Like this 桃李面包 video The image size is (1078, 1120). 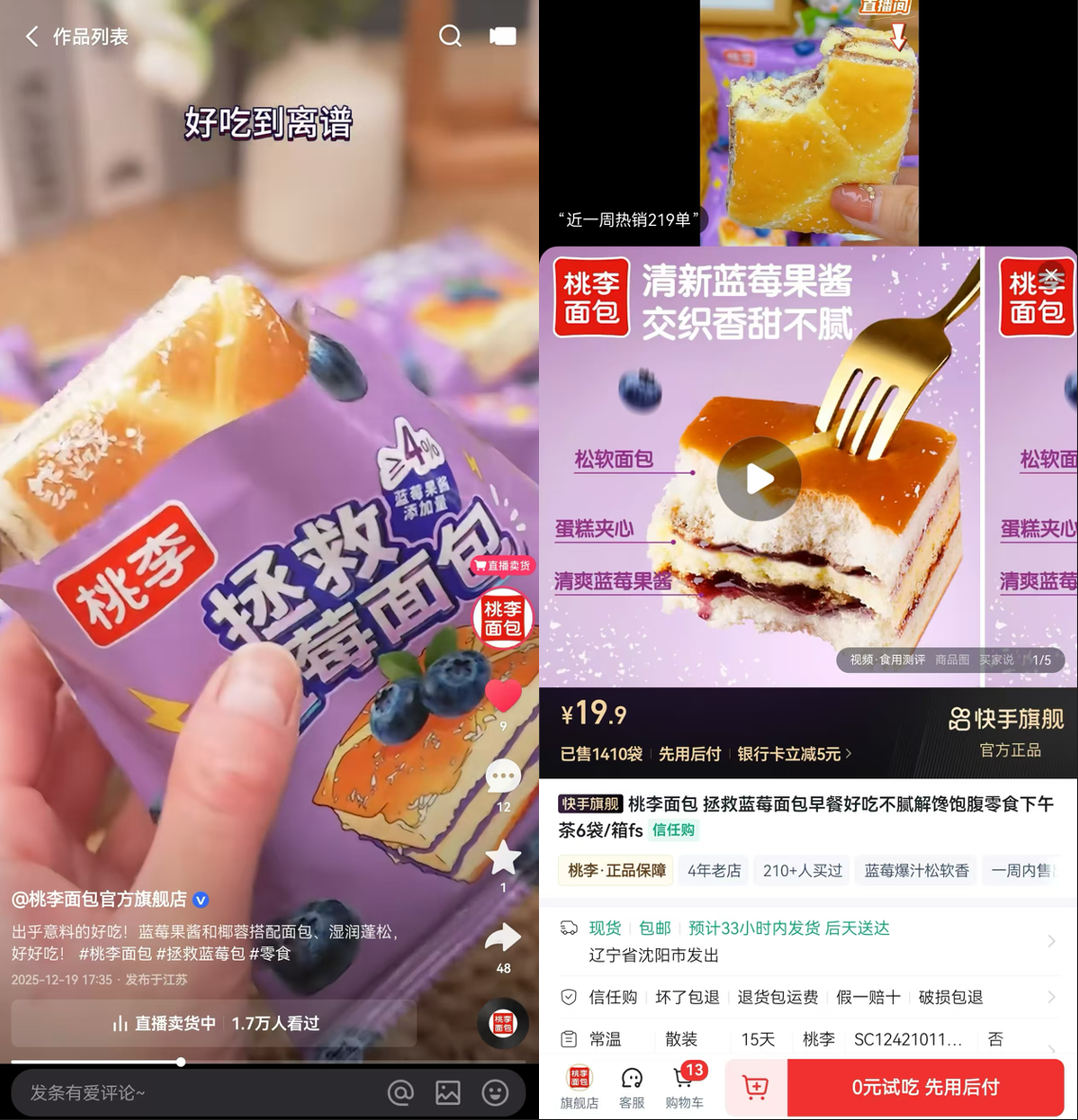click(x=503, y=696)
